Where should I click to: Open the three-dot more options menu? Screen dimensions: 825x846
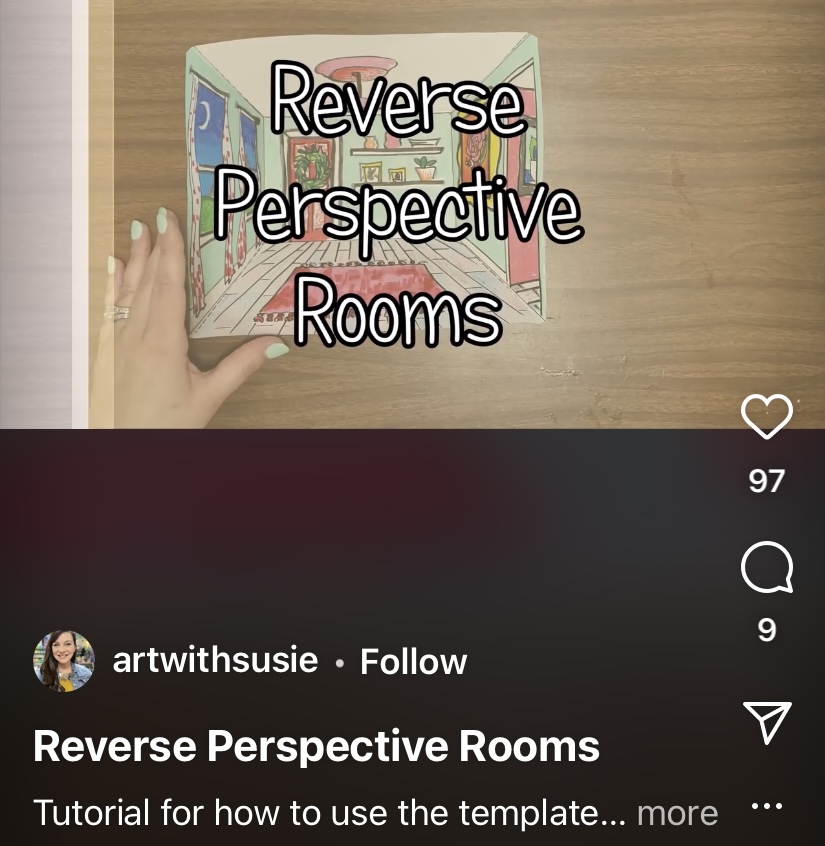(767, 805)
